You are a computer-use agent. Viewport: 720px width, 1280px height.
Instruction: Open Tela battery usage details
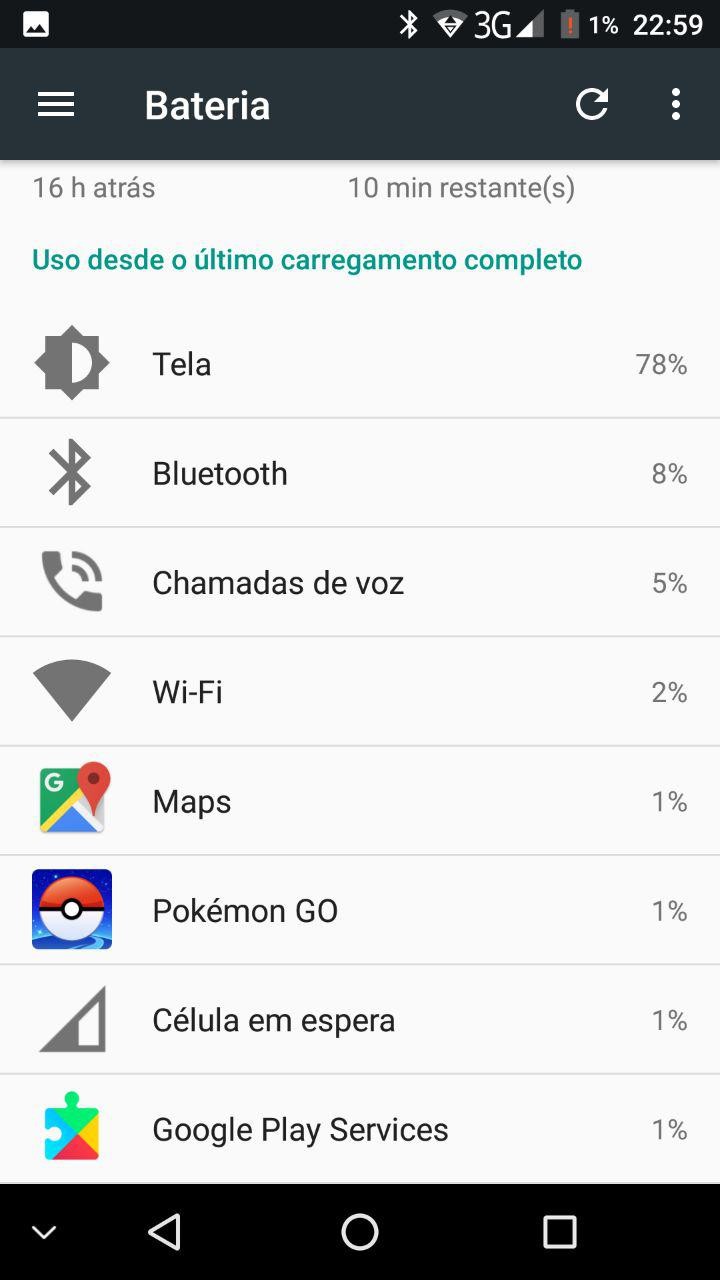[x=360, y=364]
